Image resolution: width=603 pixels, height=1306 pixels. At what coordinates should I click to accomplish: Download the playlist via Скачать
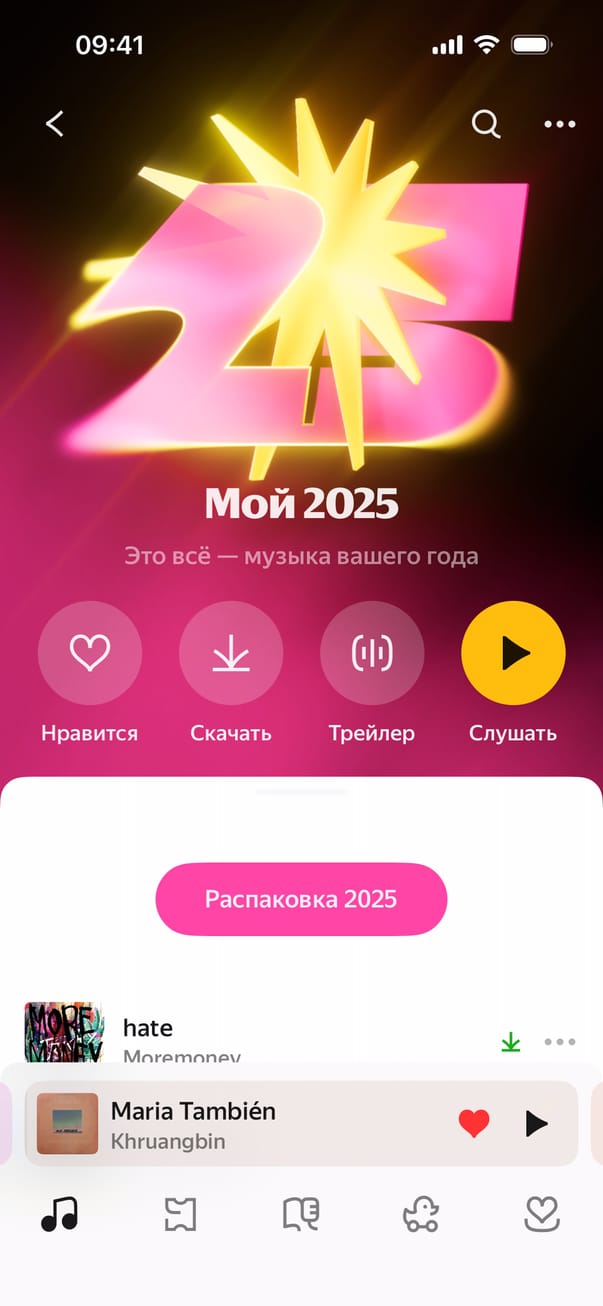click(231, 653)
